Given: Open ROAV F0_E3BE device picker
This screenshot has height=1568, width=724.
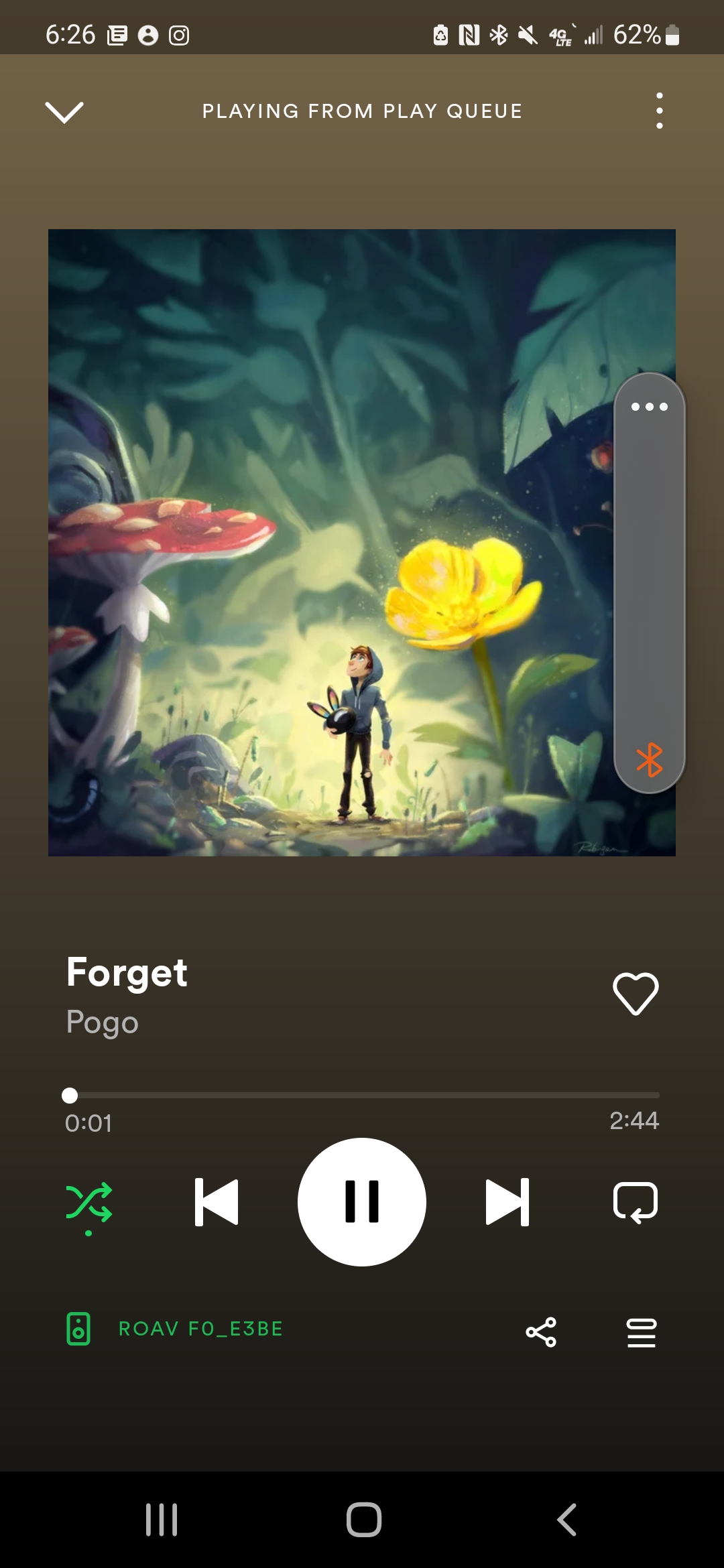Looking at the screenshot, I should coord(174,1329).
